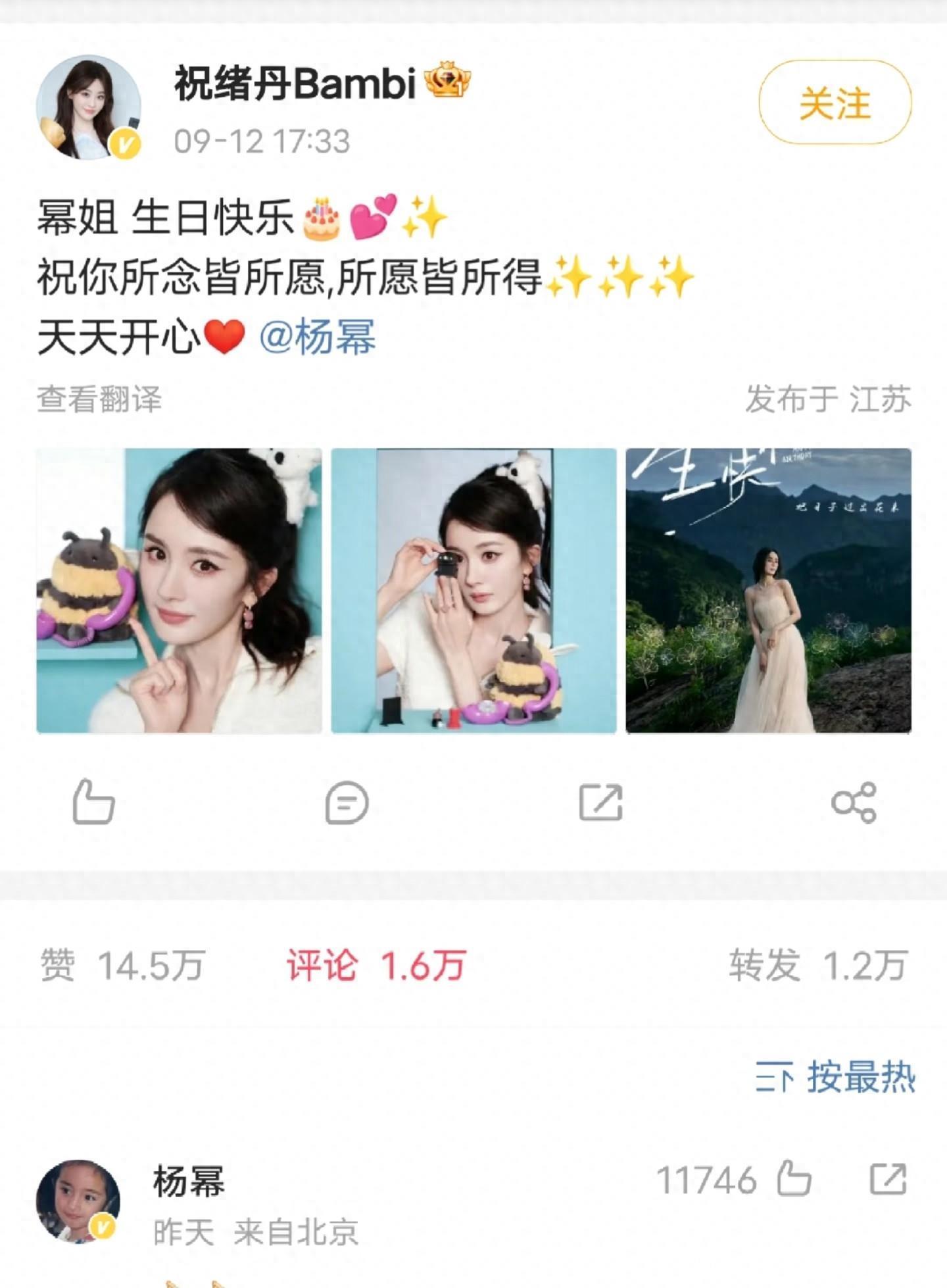Screen dimensions: 947x1288
Task: Open commenter 杨幂's avatar
Action: point(78,1201)
